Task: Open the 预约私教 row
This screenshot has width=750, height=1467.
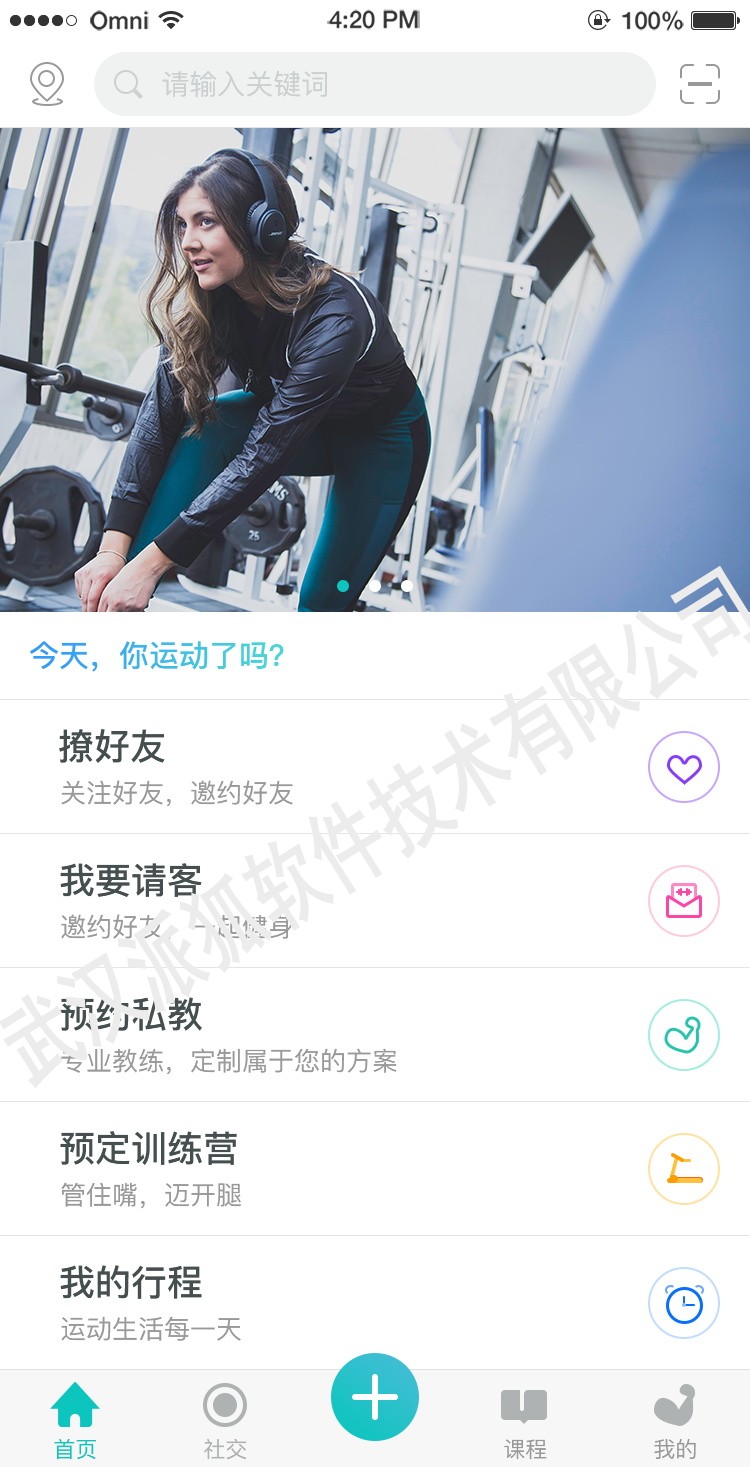Action: (375, 1035)
